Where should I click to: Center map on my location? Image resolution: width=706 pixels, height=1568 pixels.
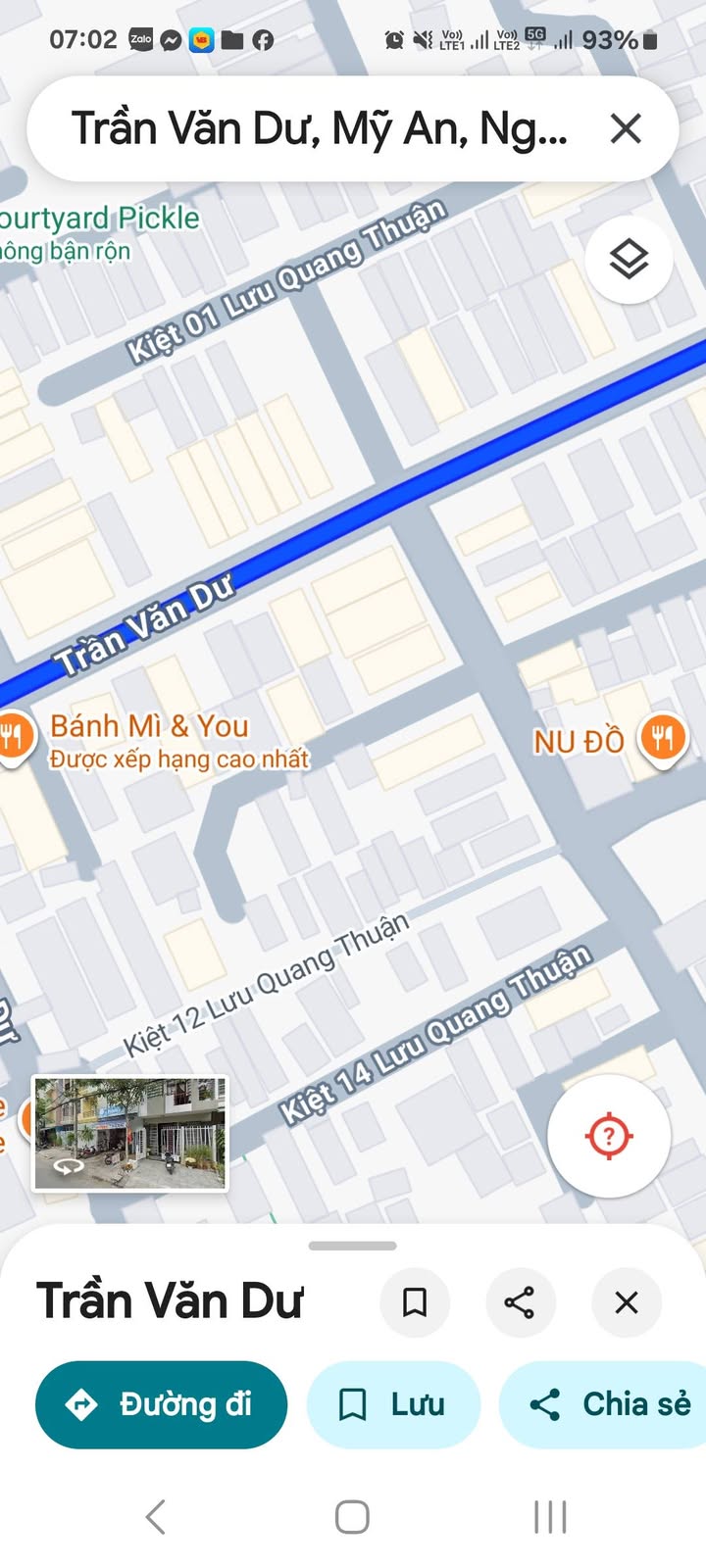609,1136
